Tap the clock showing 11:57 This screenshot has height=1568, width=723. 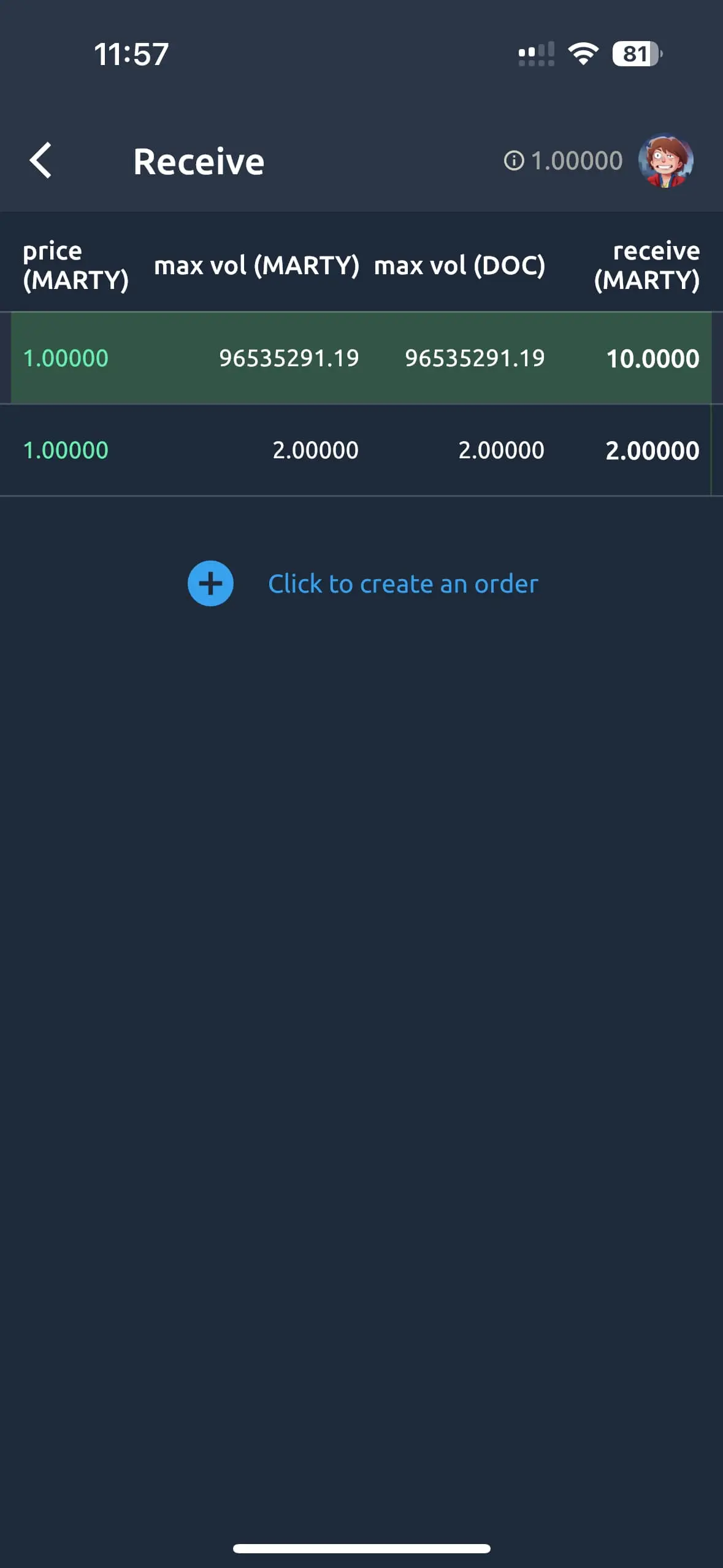131,54
